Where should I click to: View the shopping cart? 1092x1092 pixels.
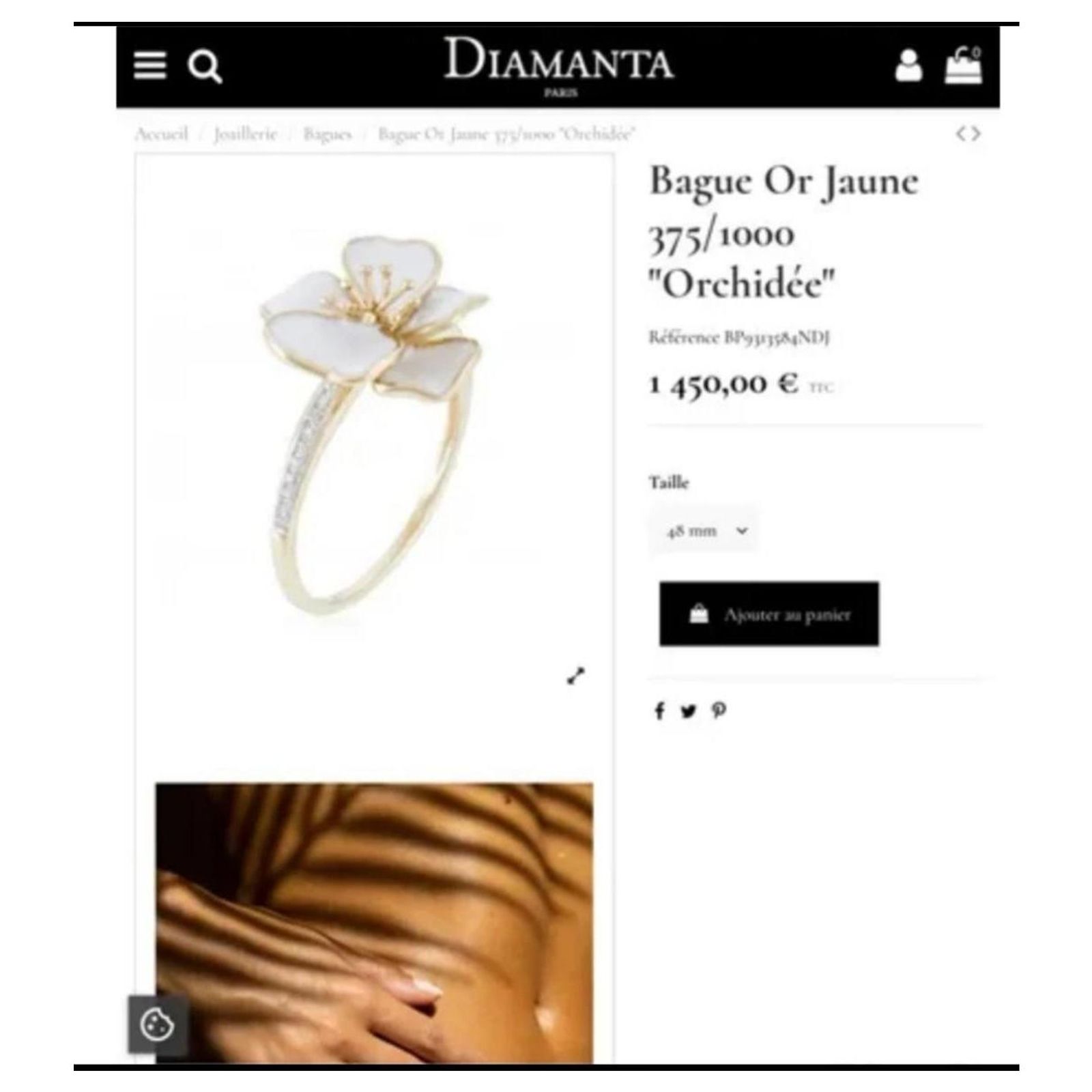click(963, 65)
